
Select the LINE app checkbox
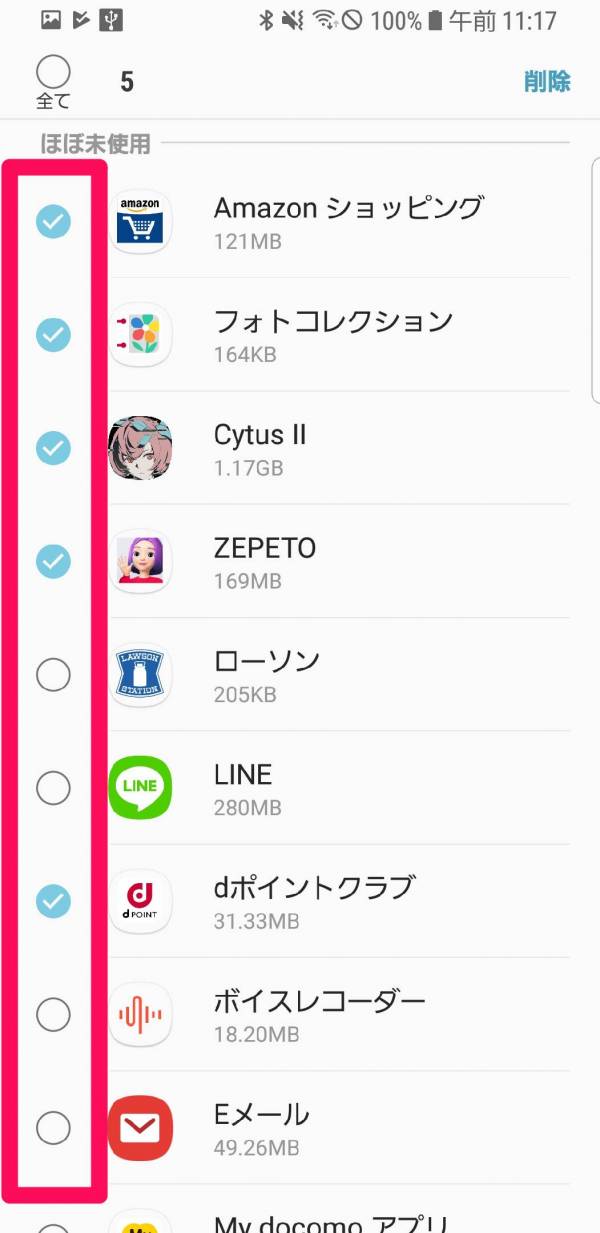[53, 788]
